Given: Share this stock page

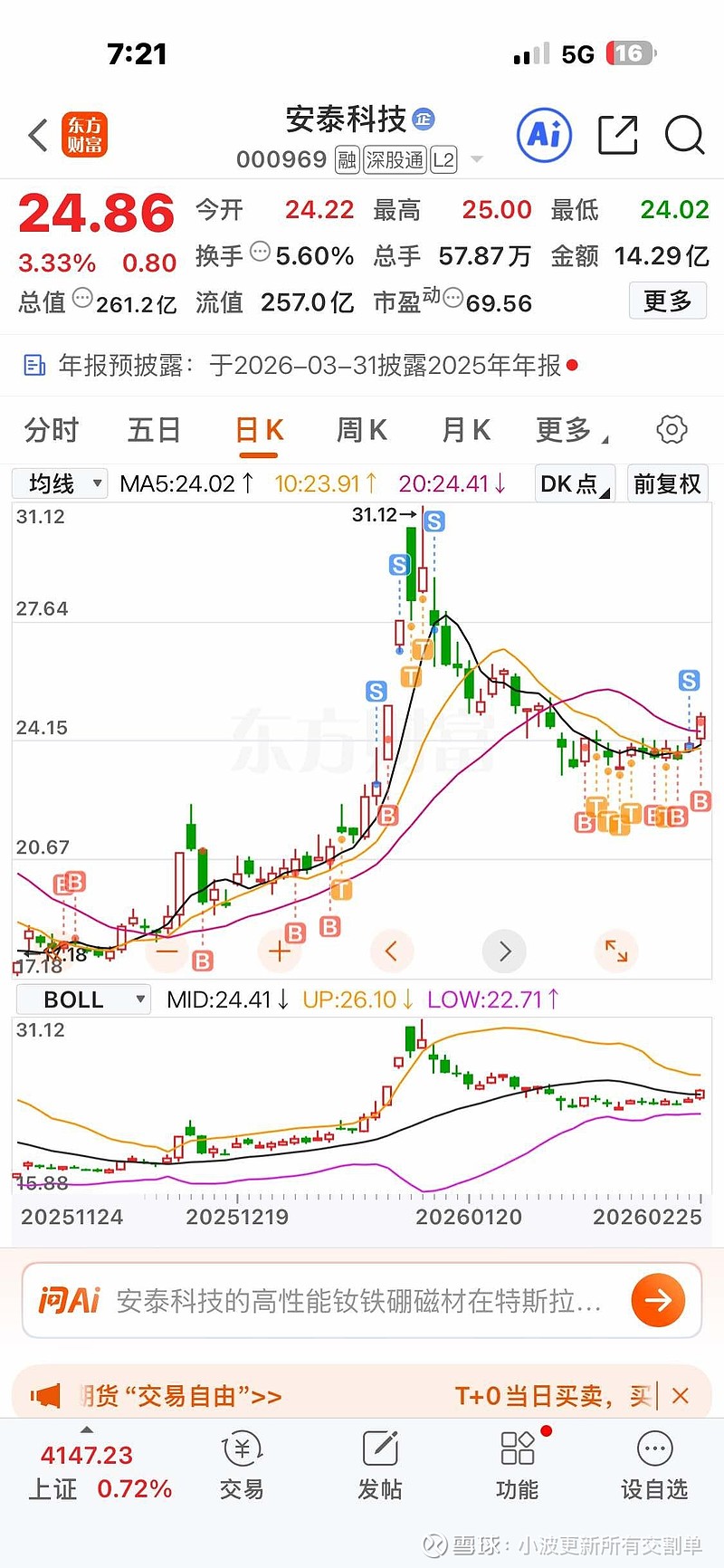Looking at the screenshot, I should (618, 136).
